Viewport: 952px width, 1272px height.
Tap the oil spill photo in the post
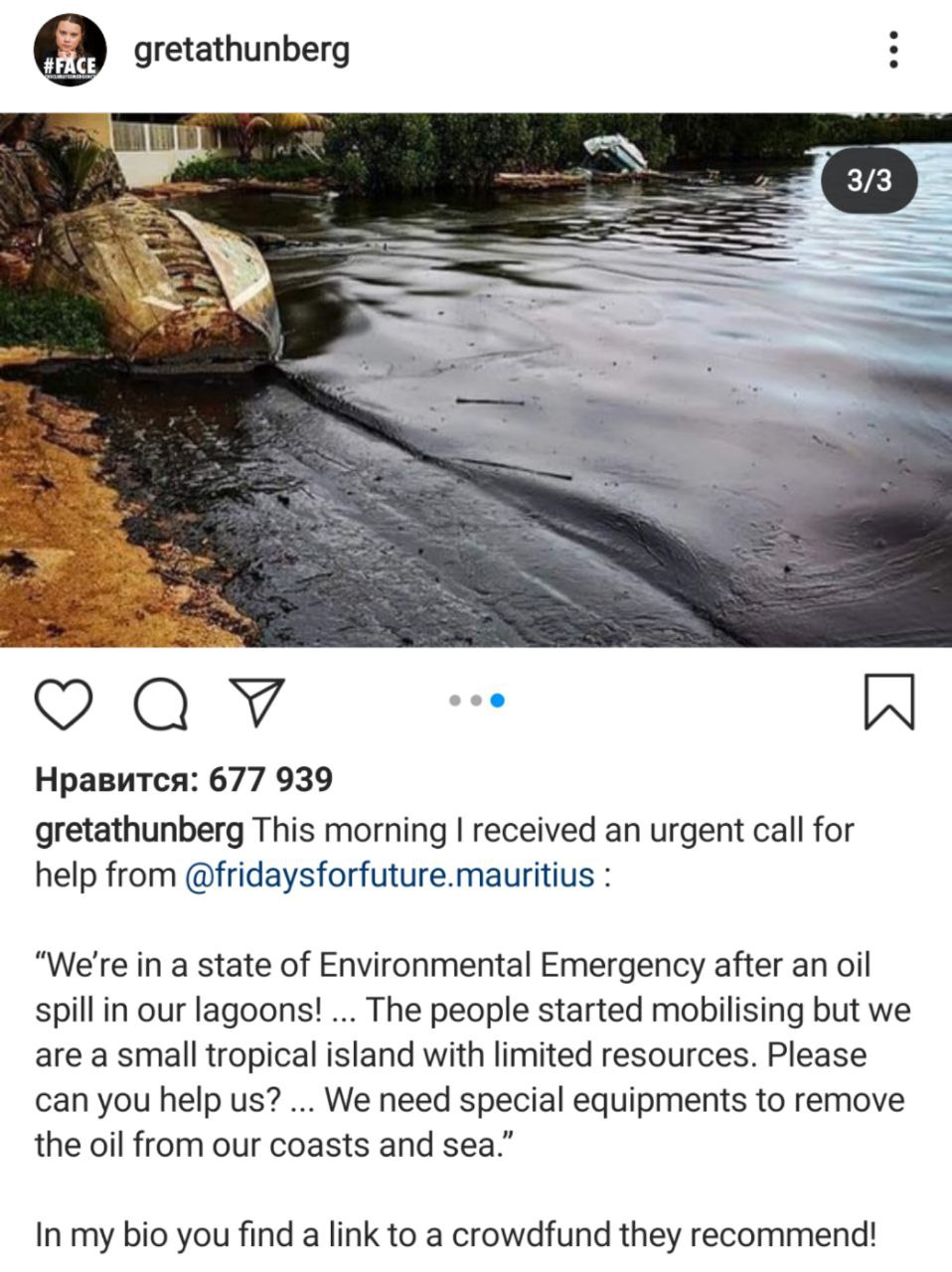[476, 380]
